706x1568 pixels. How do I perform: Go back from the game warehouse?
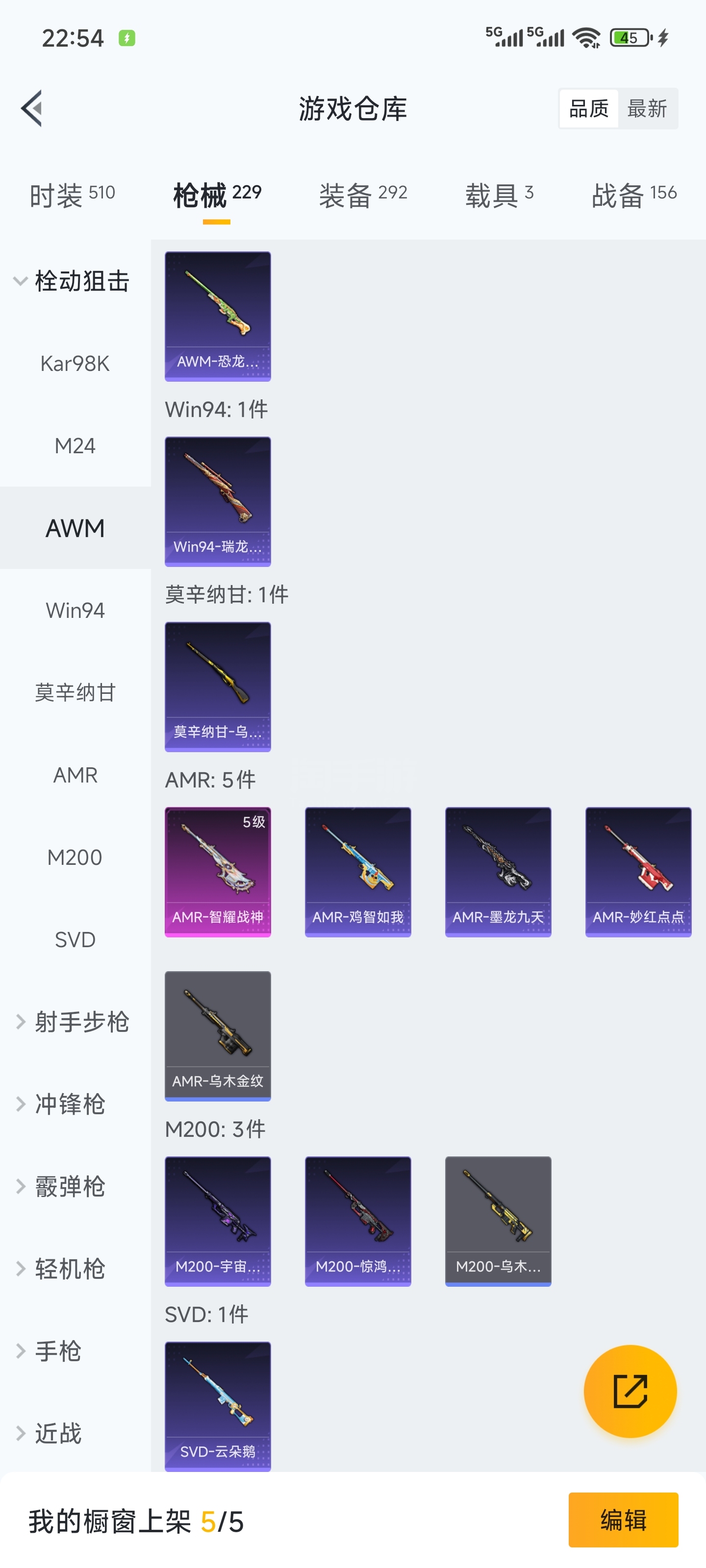tap(32, 108)
